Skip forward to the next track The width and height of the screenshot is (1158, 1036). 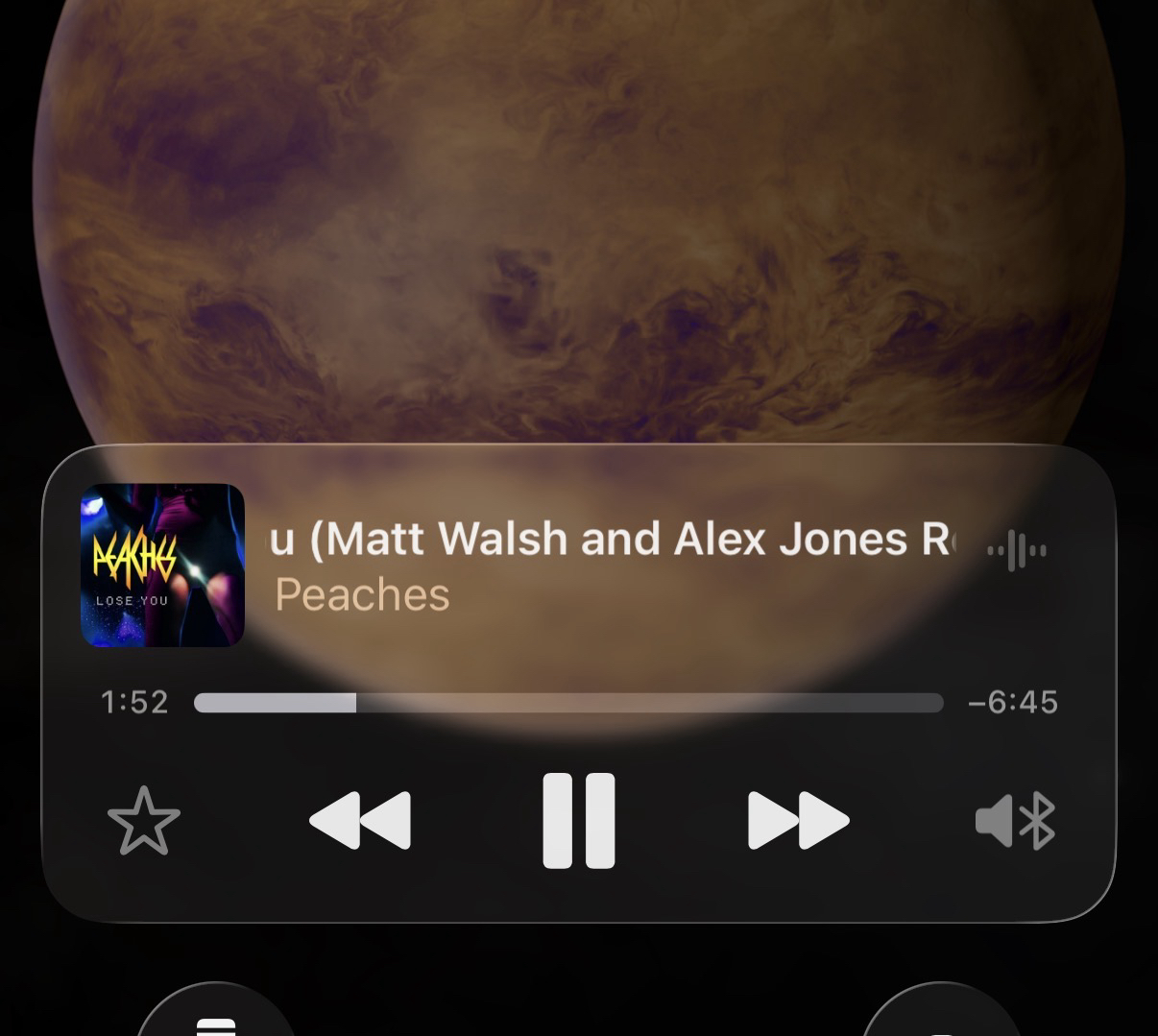[x=798, y=821]
